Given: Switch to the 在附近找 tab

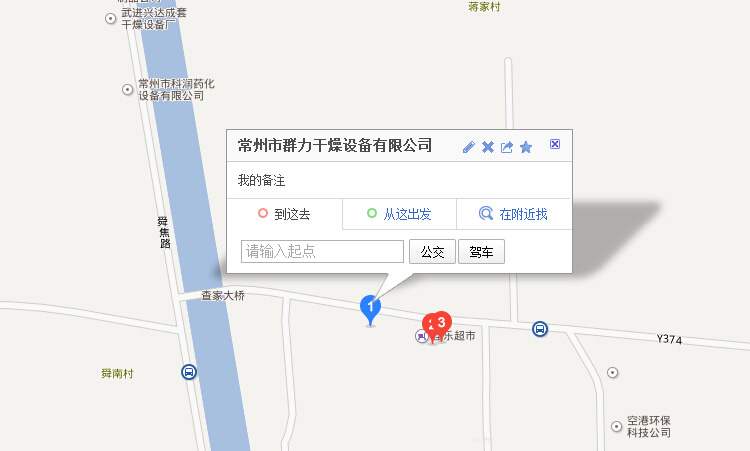Looking at the screenshot, I should [x=513, y=214].
